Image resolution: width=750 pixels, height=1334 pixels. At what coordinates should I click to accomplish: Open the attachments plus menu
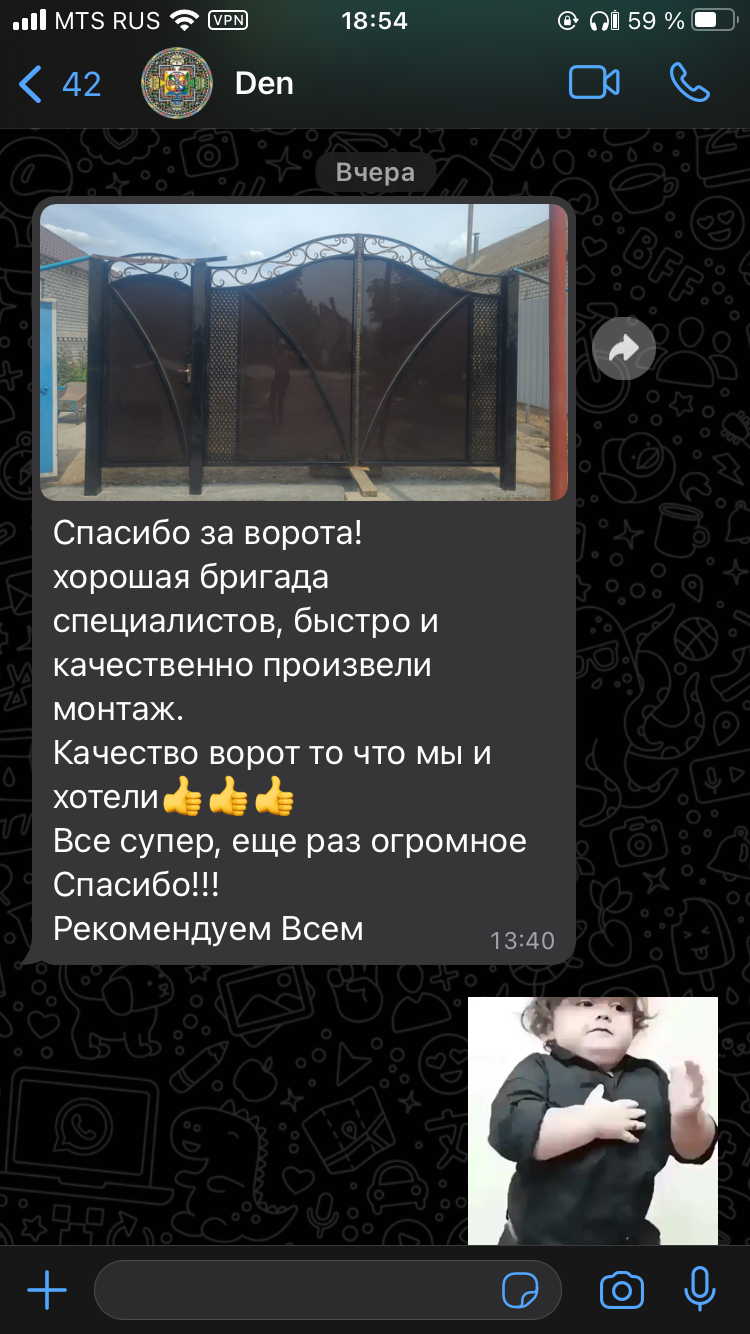[47, 1290]
